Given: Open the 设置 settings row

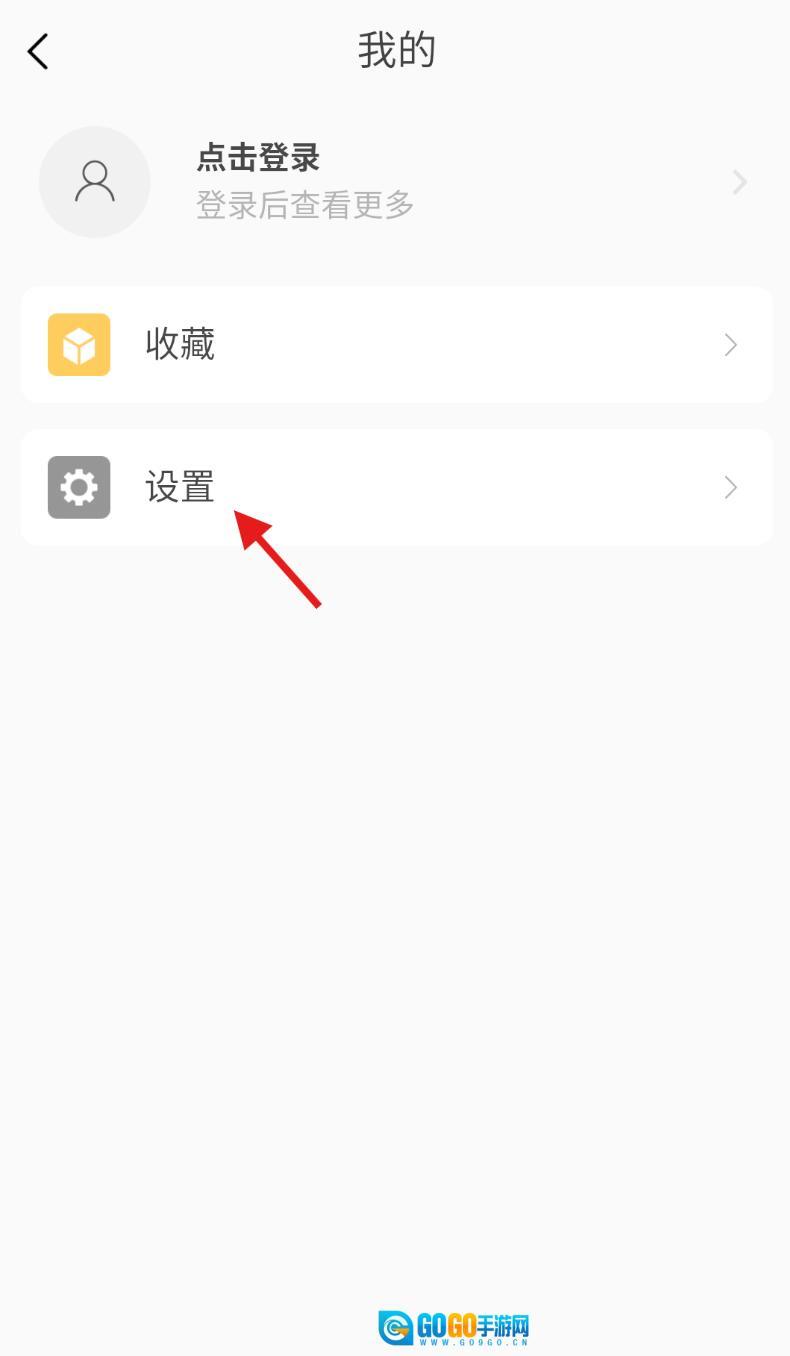Looking at the screenshot, I should (x=396, y=488).
